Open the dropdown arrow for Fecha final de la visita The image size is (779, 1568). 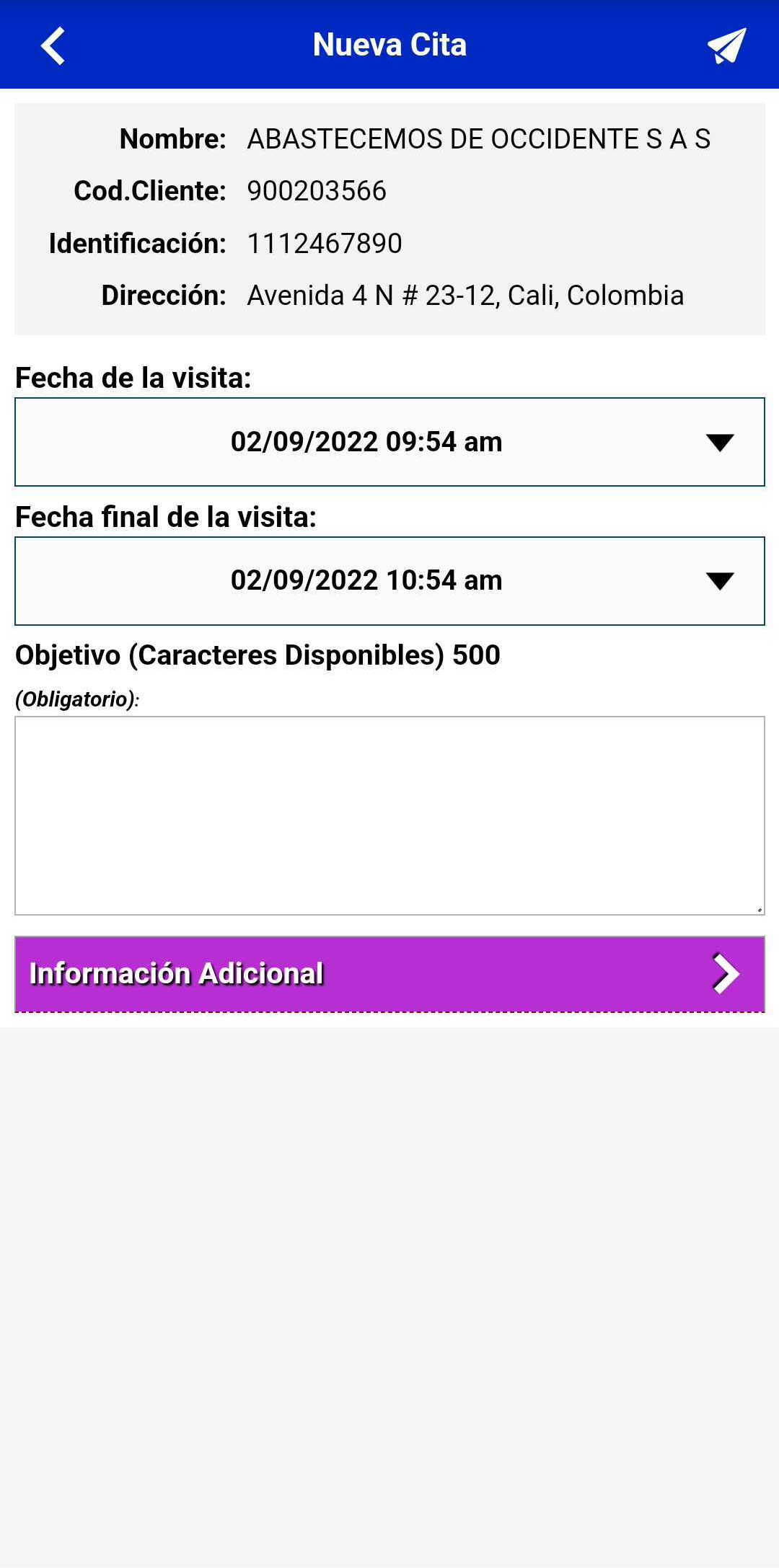click(719, 580)
